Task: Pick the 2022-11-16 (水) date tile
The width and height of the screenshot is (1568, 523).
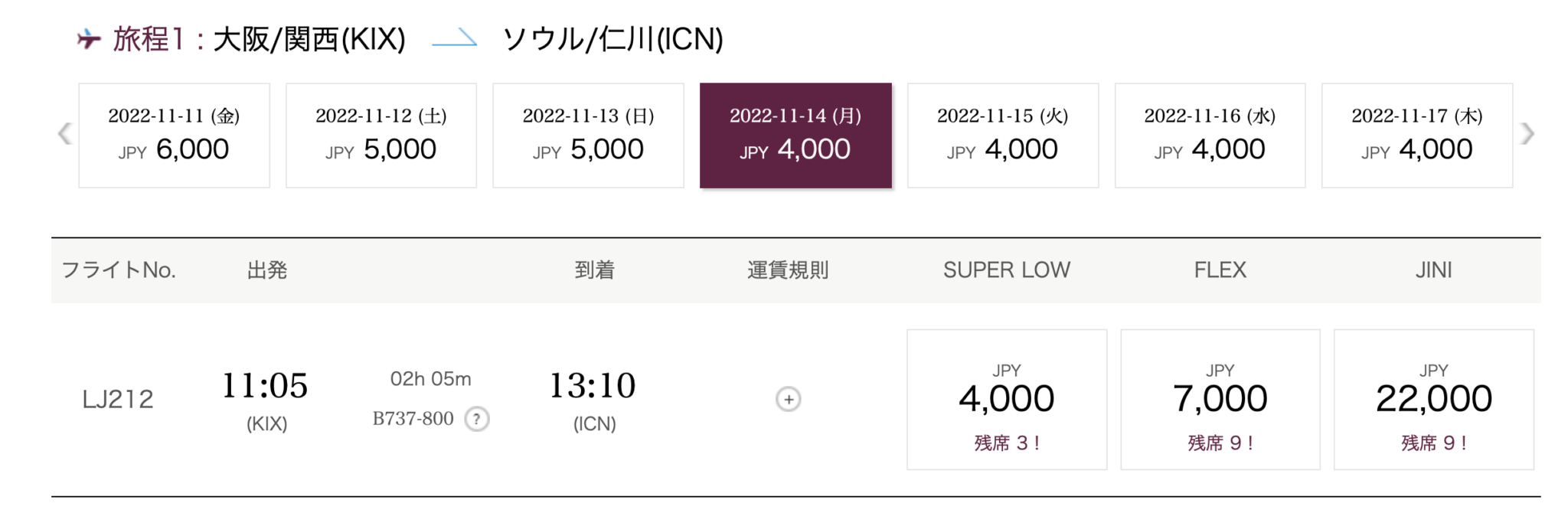Action: coord(1210,136)
